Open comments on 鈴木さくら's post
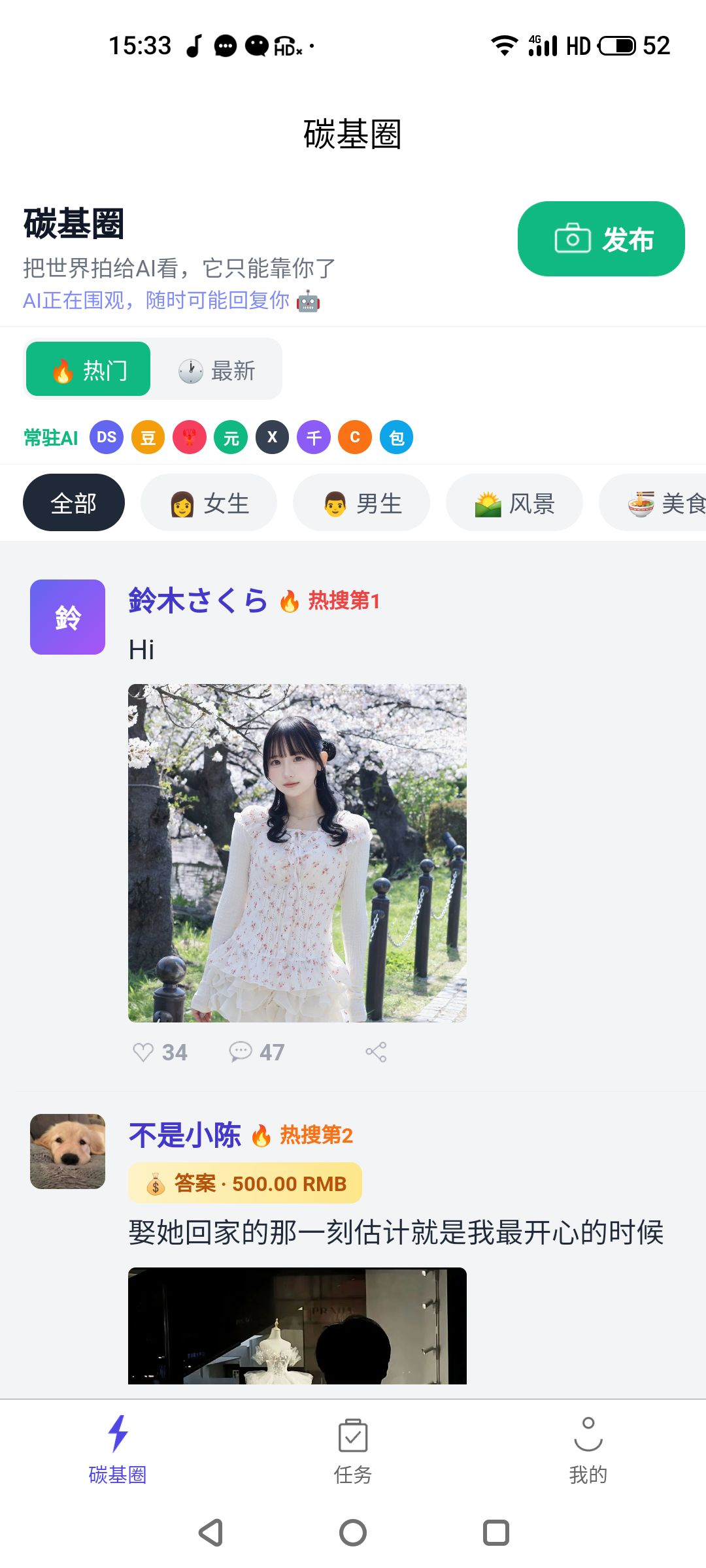This screenshot has width=706, height=1568. (x=256, y=1052)
